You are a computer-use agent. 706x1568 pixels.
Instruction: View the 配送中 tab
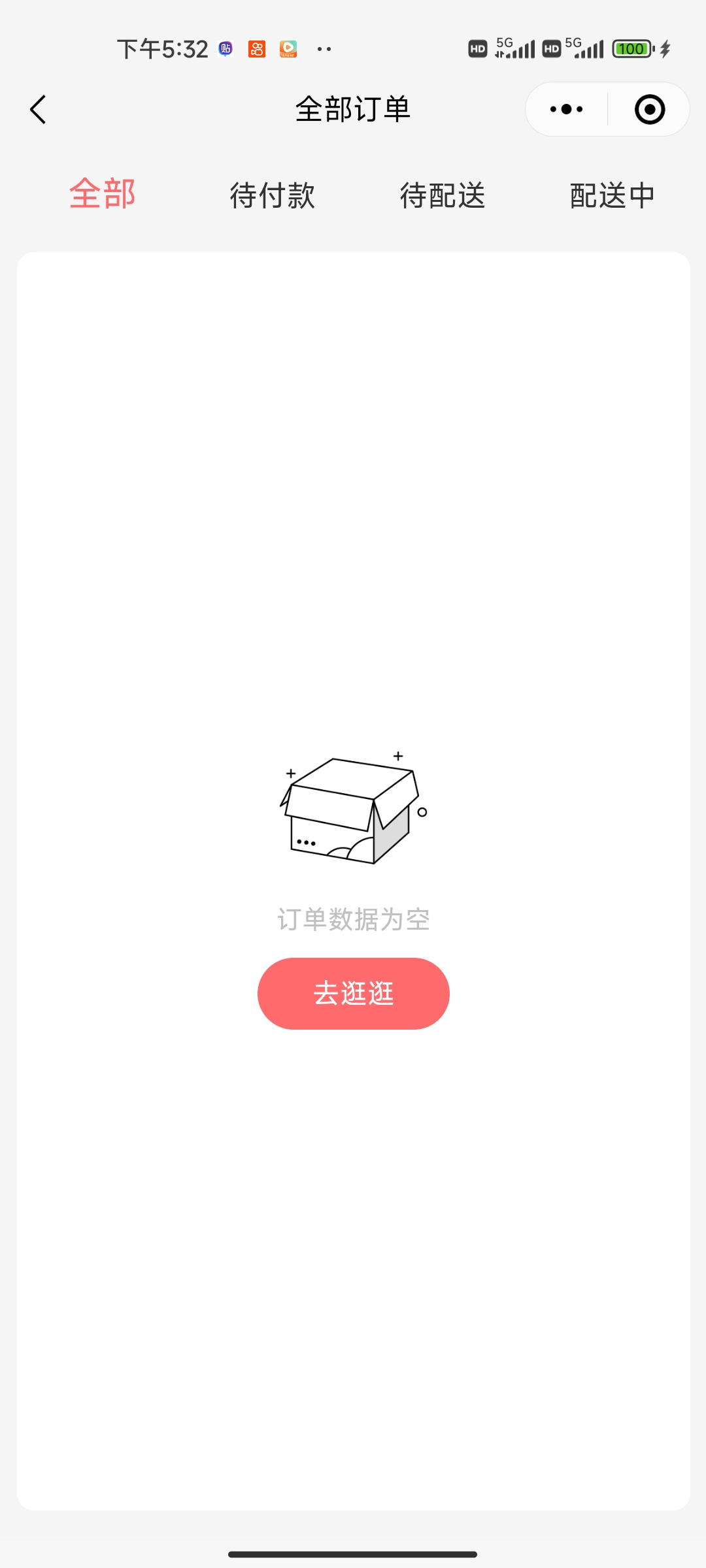pos(613,195)
